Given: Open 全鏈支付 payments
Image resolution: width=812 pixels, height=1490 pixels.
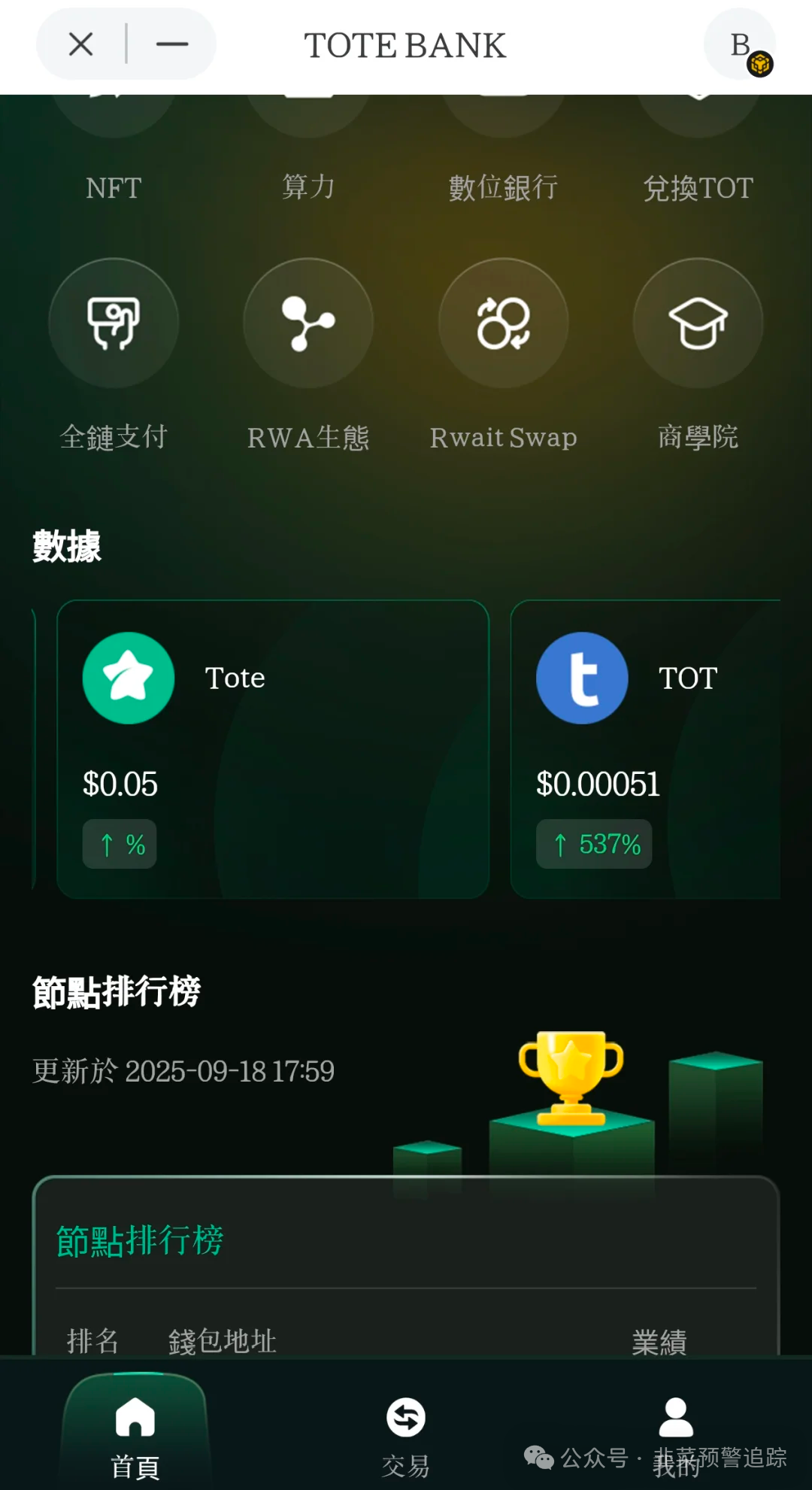Looking at the screenshot, I should coord(114,323).
